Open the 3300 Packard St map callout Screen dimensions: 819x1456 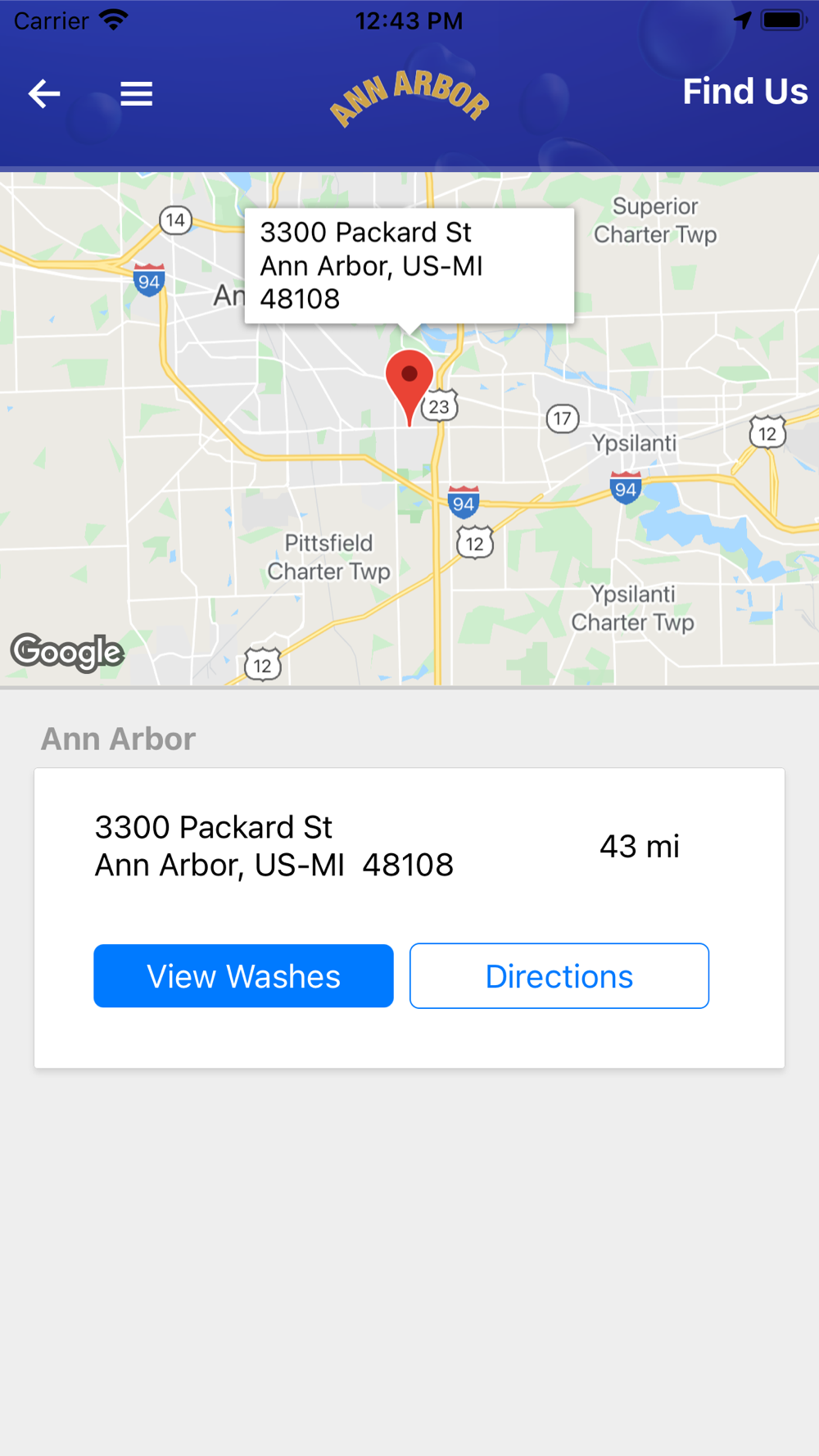[409, 266]
